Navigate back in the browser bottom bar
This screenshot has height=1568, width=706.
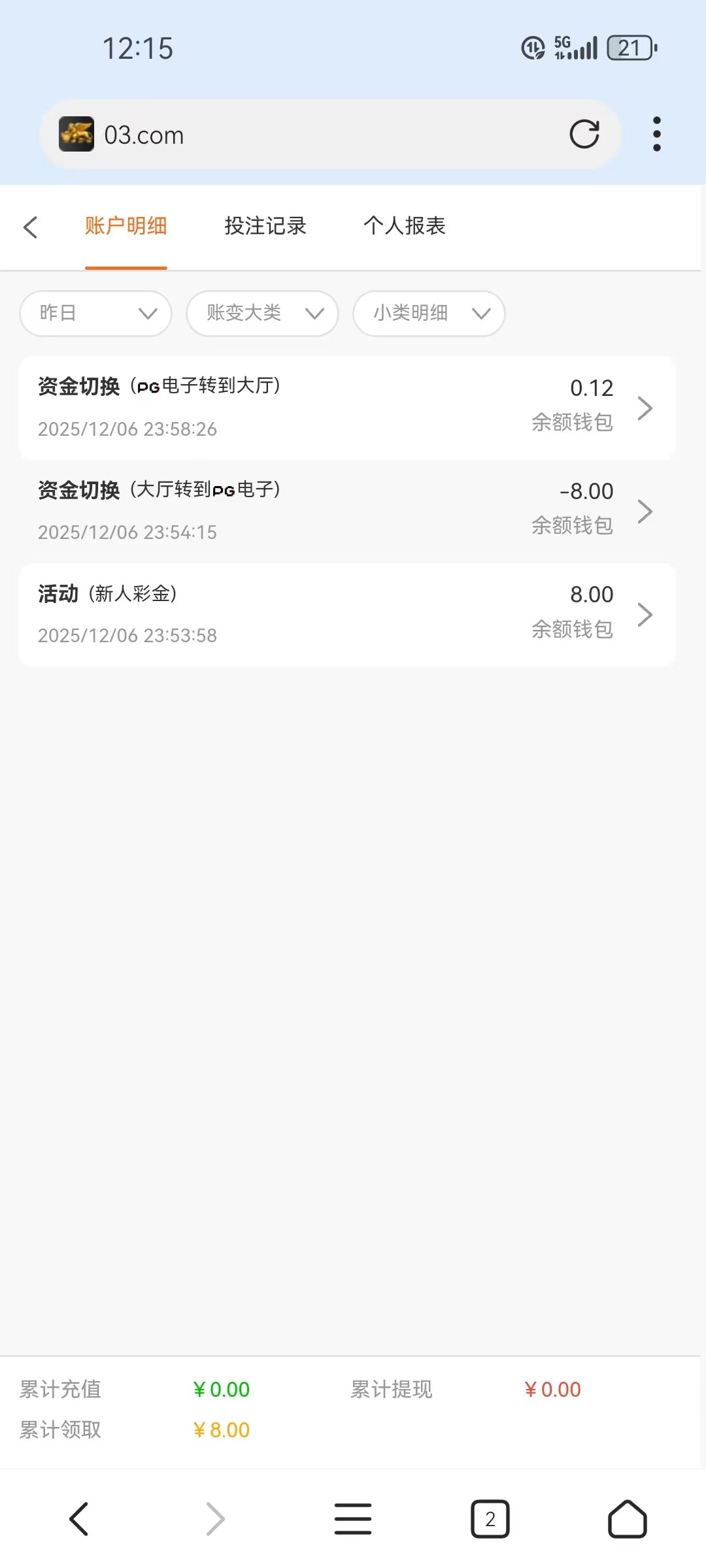(79, 1519)
